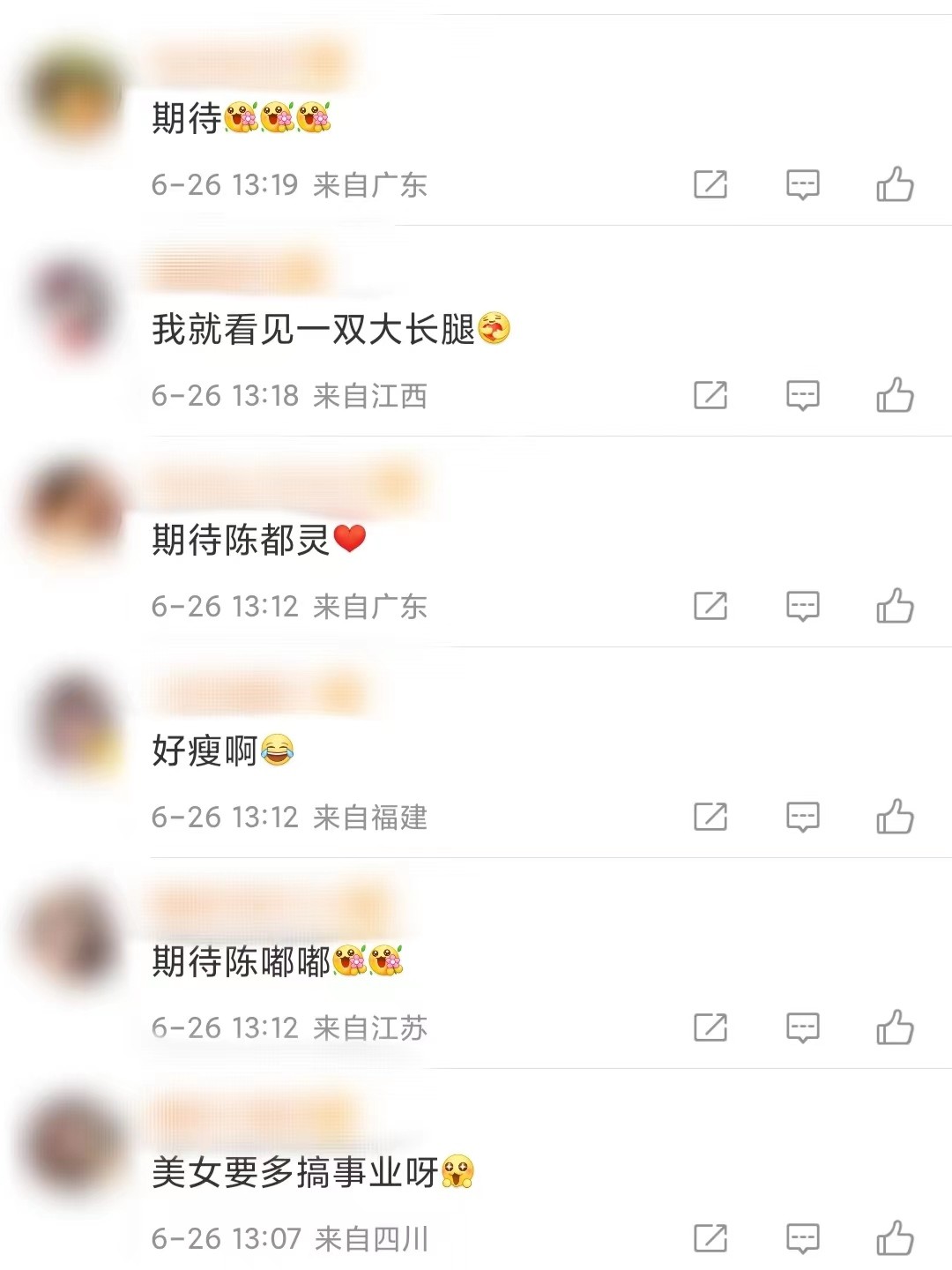Forward the "美女要多搞事业呀" comment

click(x=712, y=1238)
